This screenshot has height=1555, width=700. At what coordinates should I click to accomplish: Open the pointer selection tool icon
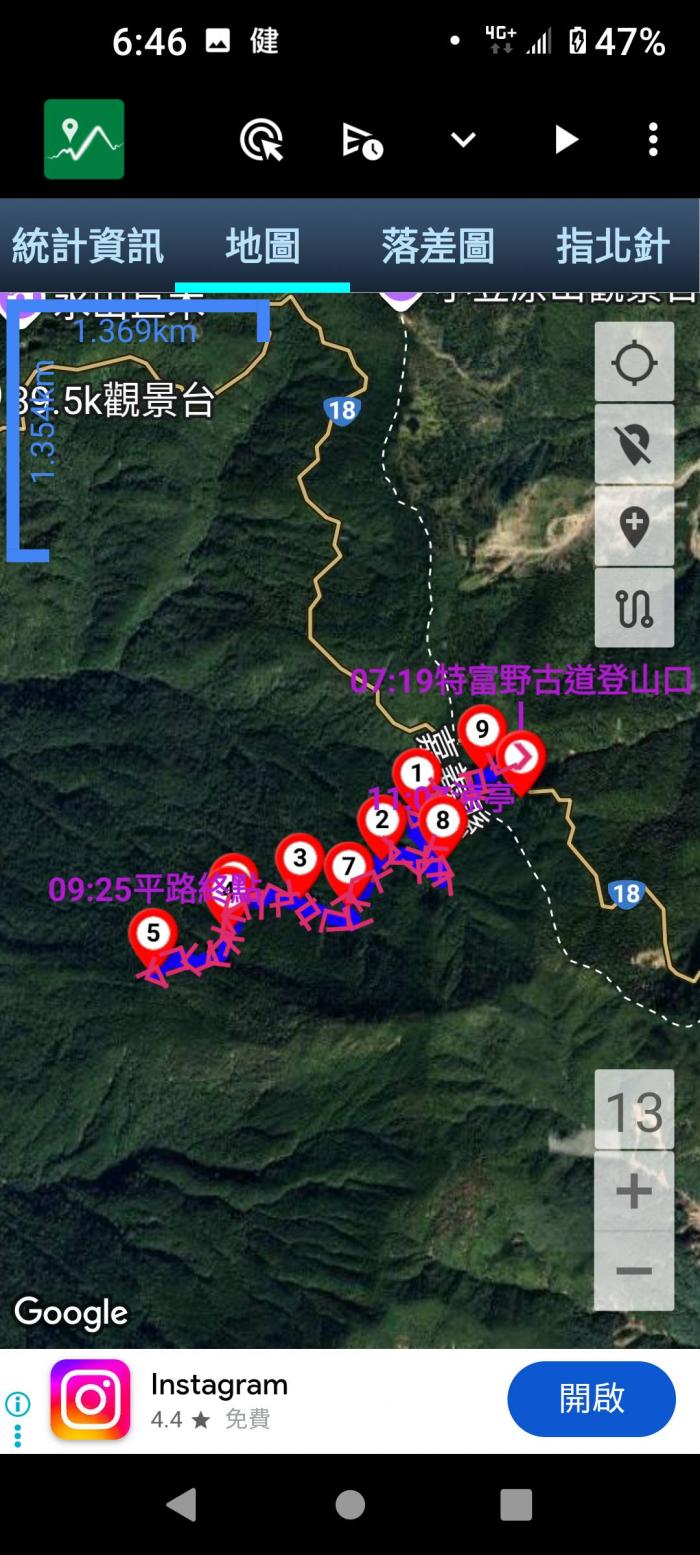[262, 140]
